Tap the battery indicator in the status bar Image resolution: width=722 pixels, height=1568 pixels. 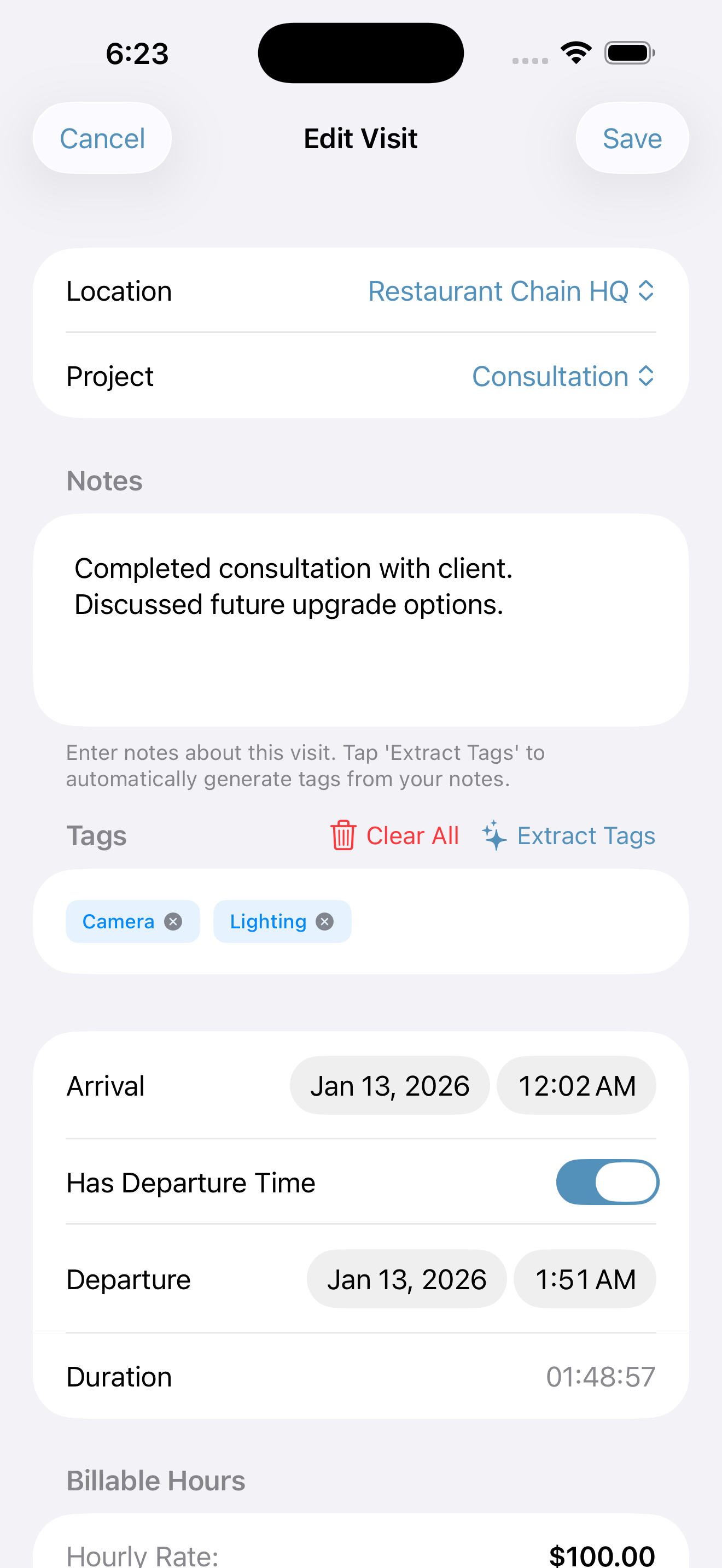tap(628, 52)
